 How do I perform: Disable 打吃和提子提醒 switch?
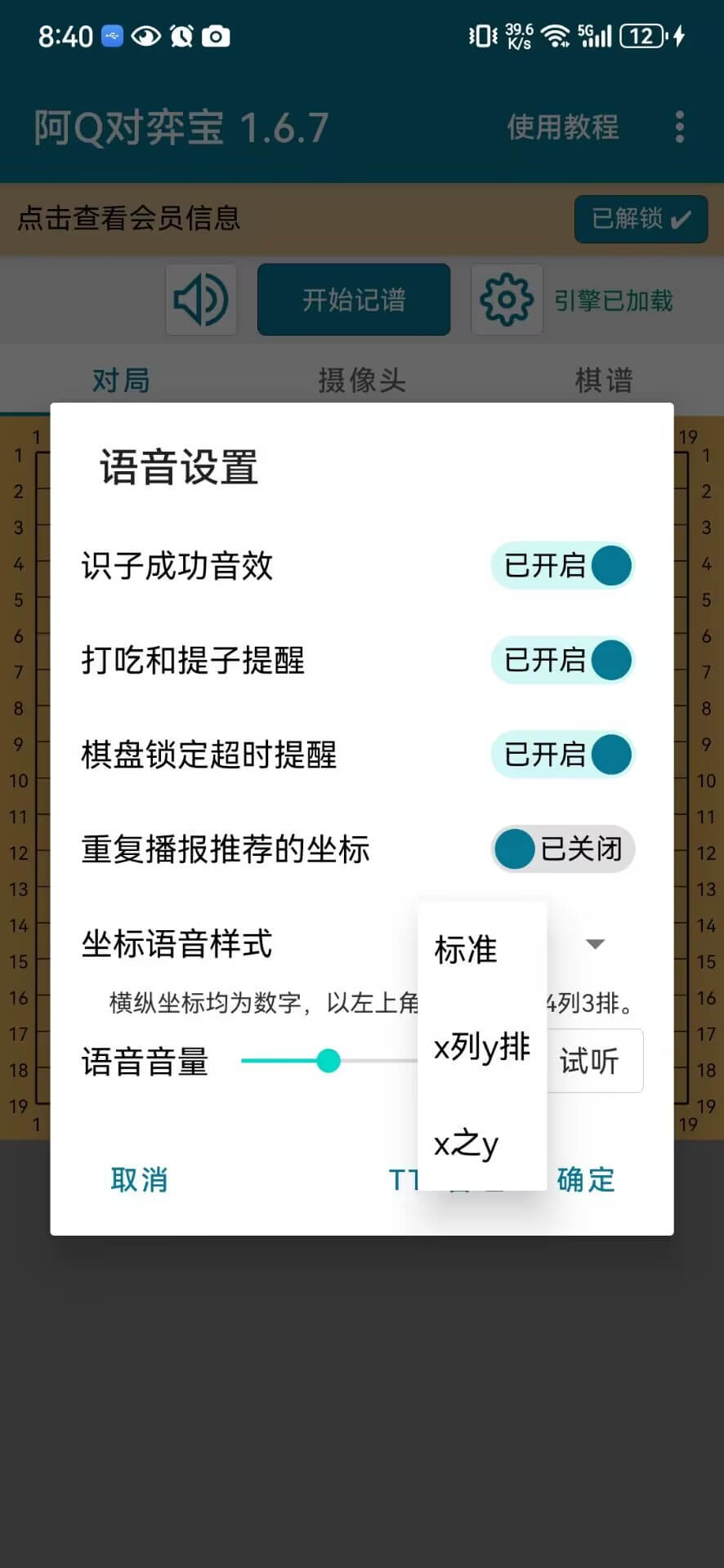[x=562, y=660]
